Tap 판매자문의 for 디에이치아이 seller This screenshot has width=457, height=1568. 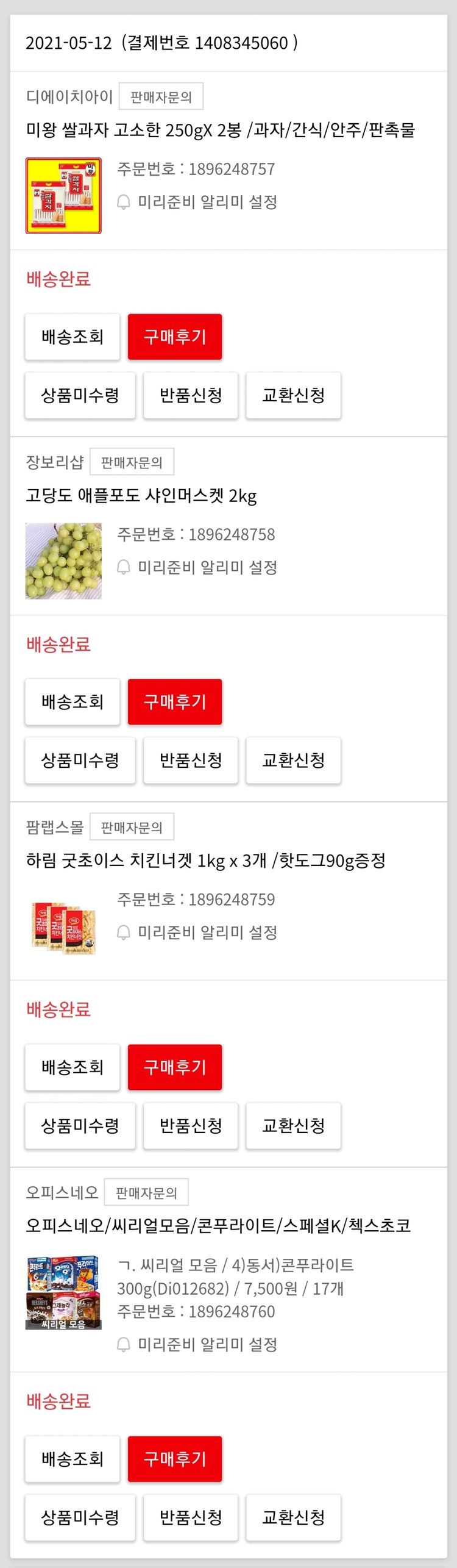pyautogui.click(x=161, y=97)
